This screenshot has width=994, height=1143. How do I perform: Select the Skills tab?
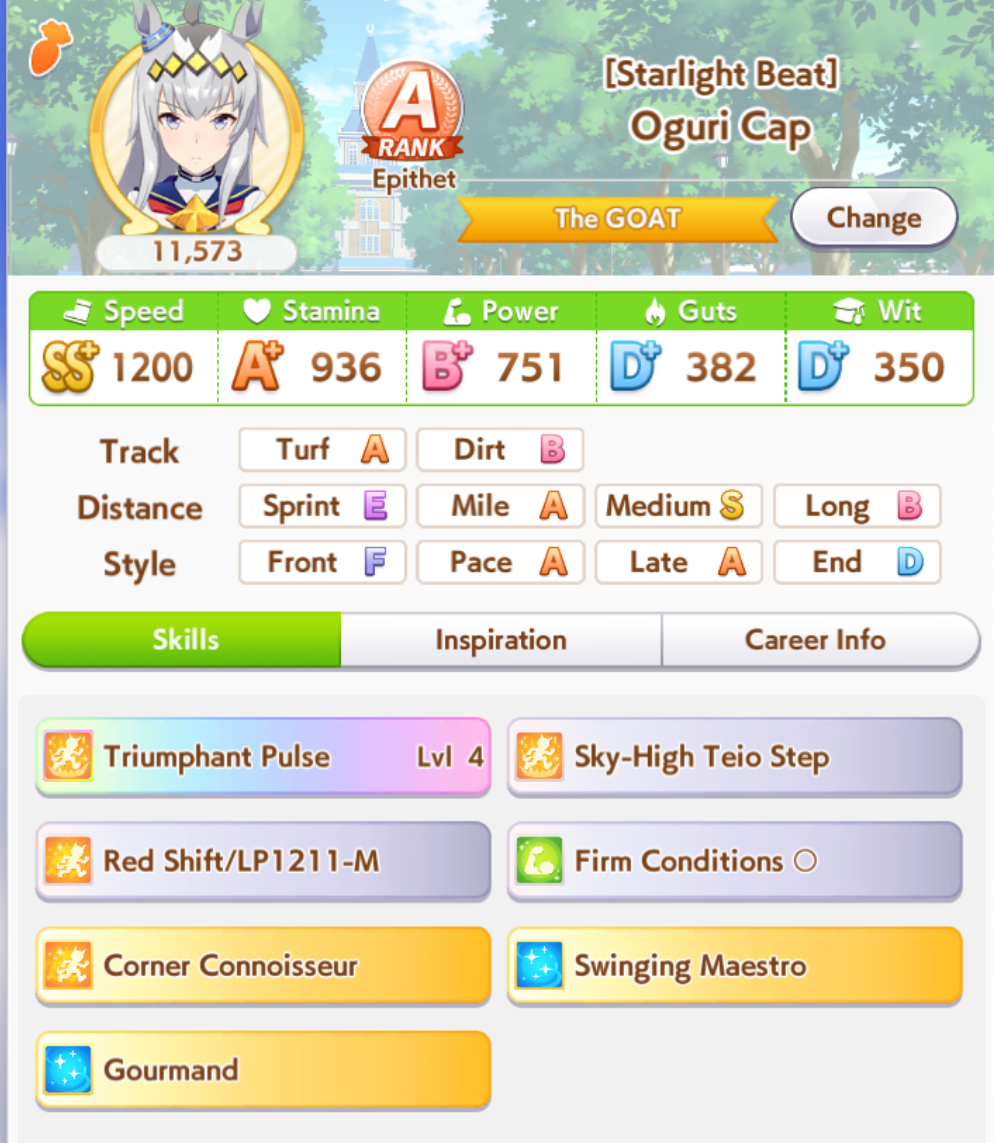[x=182, y=639]
